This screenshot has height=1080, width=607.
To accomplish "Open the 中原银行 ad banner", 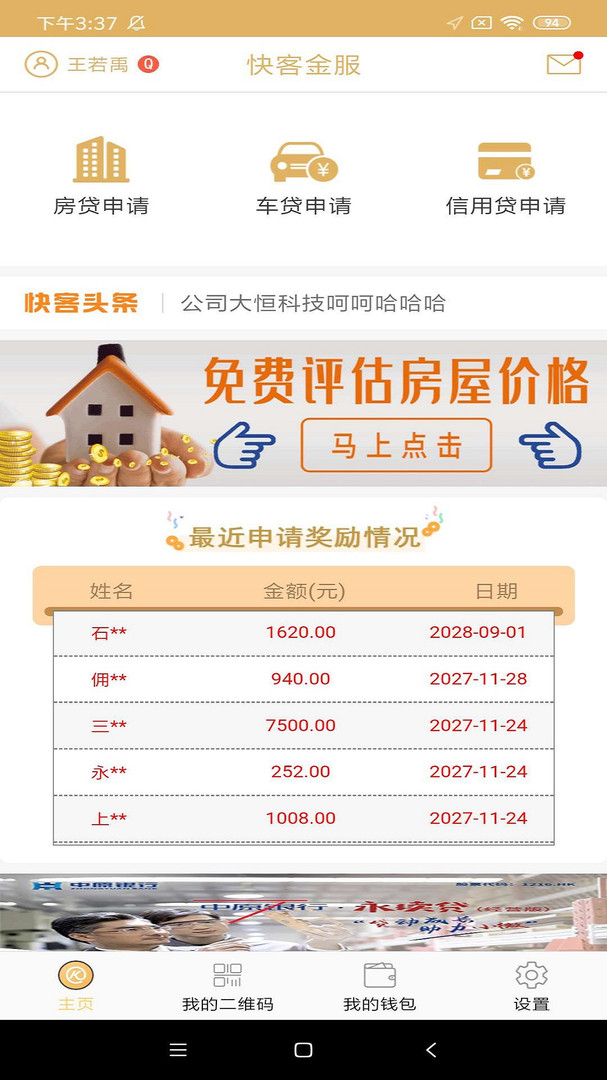I will click(303, 912).
